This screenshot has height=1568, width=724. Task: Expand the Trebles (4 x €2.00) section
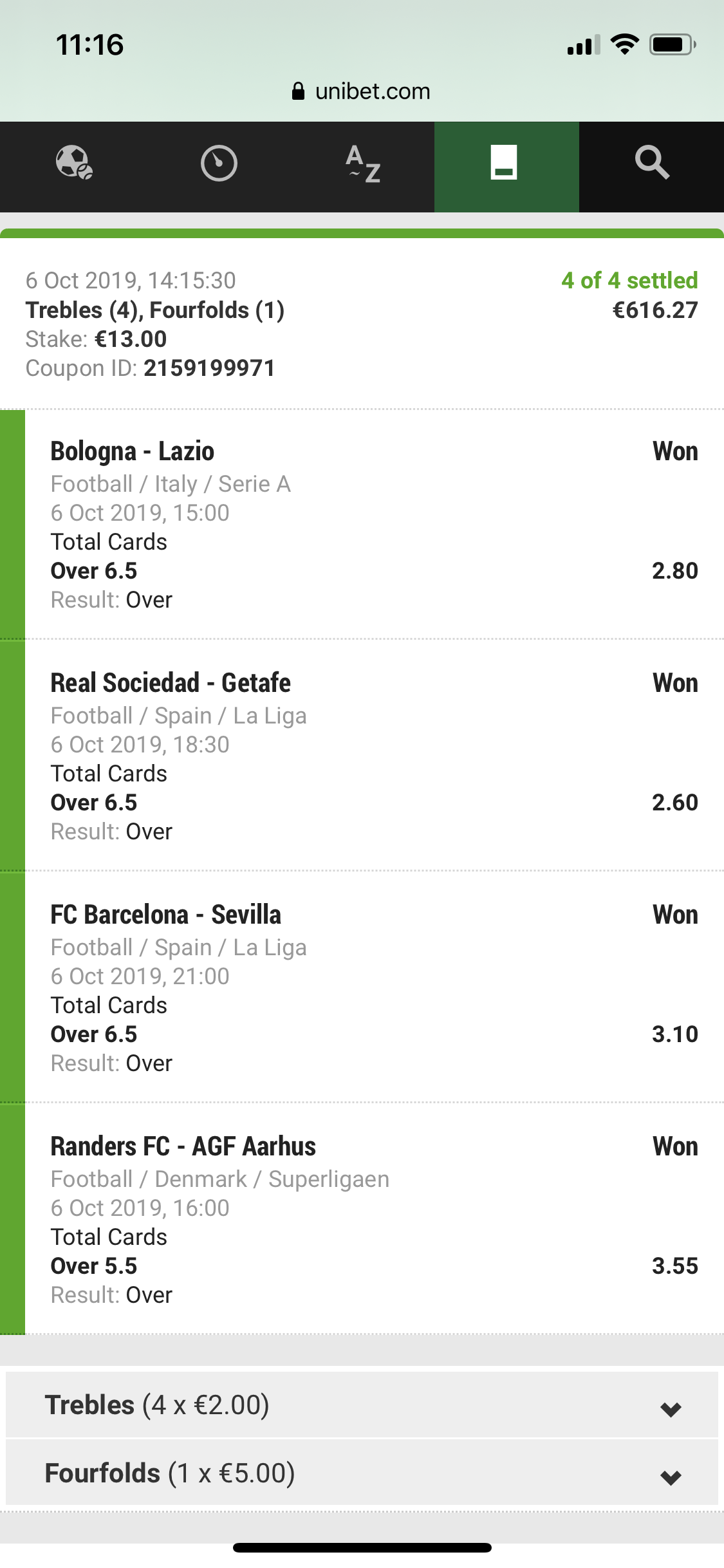pyautogui.click(x=362, y=1405)
